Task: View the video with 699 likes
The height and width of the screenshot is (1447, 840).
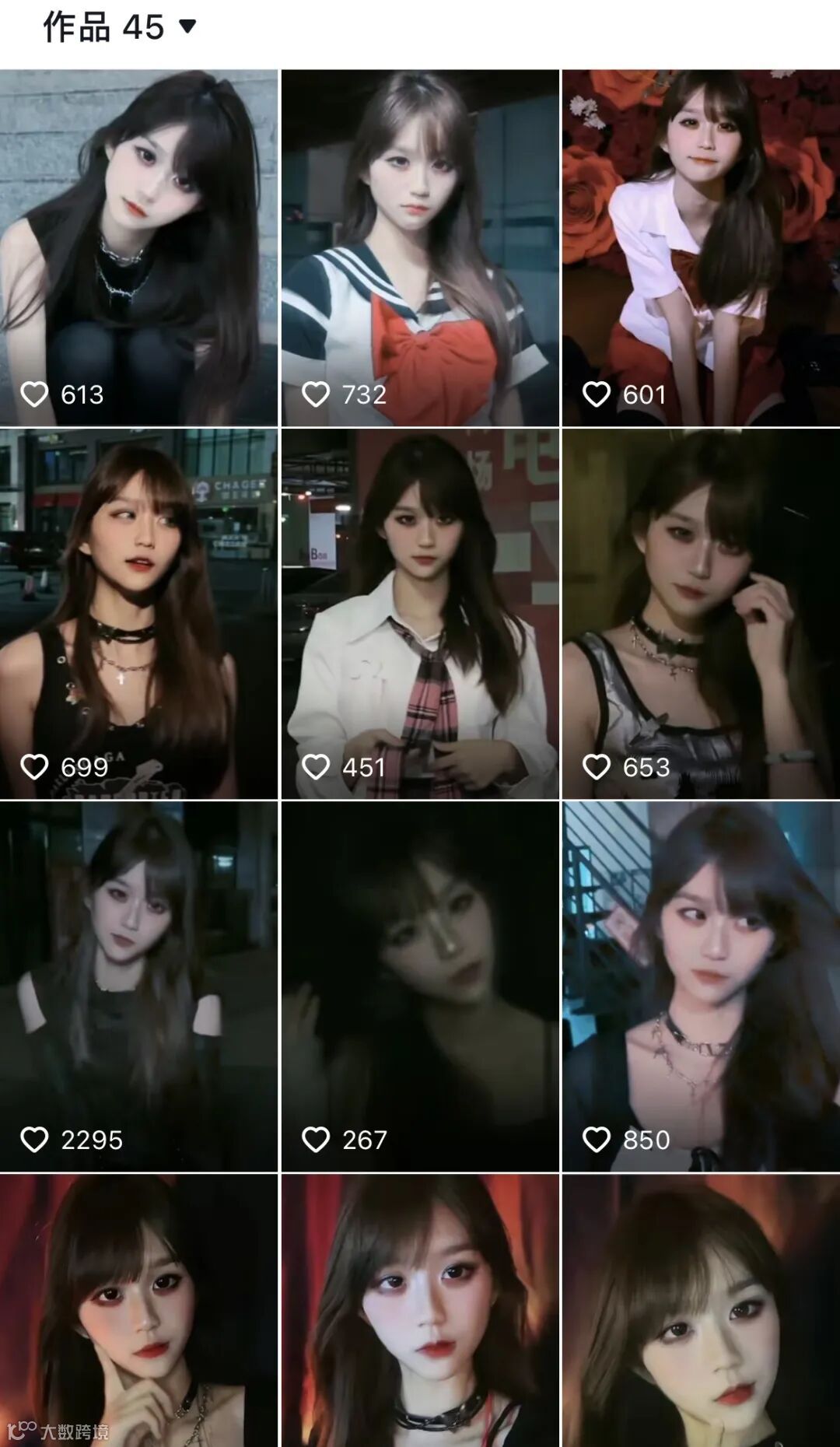Action: pos(138,613)
